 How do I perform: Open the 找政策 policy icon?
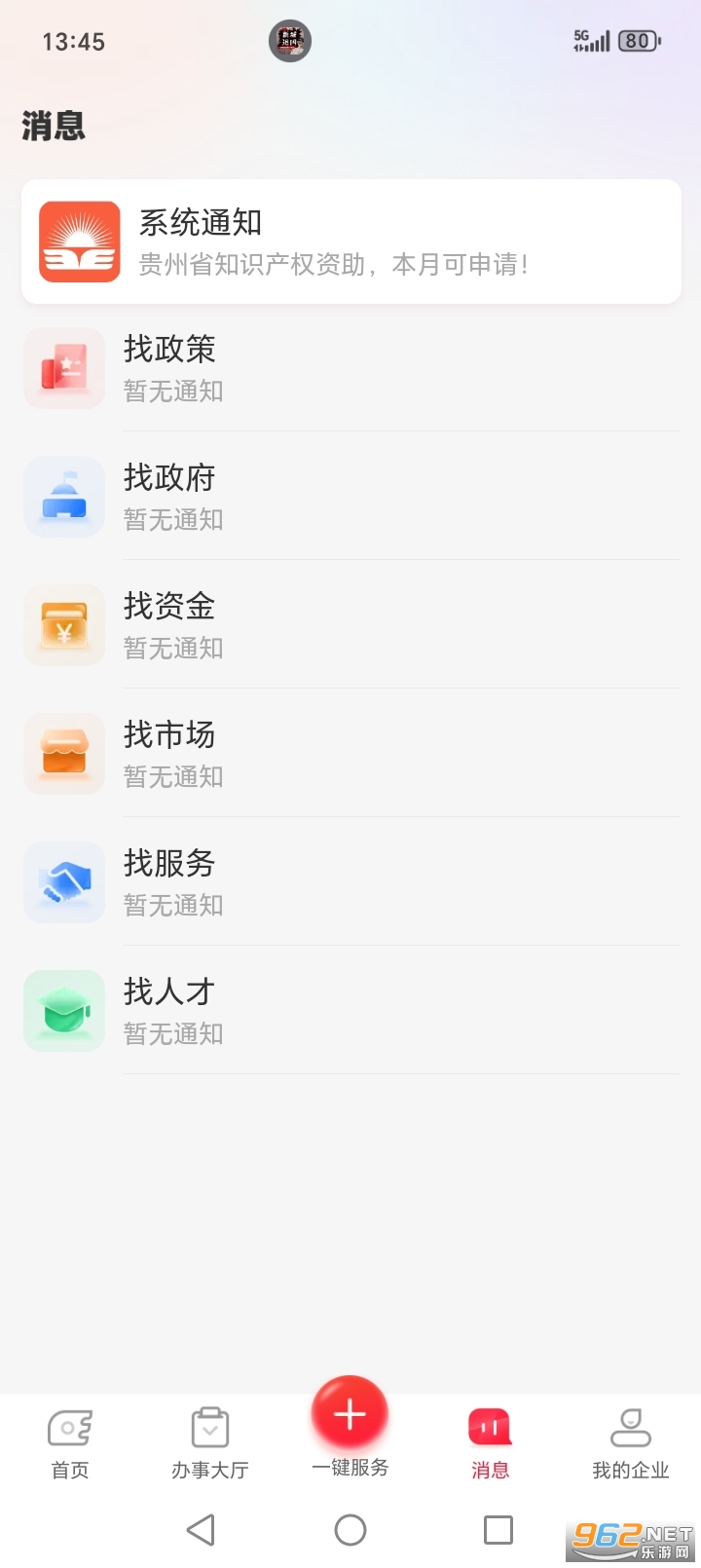[63, 368]
